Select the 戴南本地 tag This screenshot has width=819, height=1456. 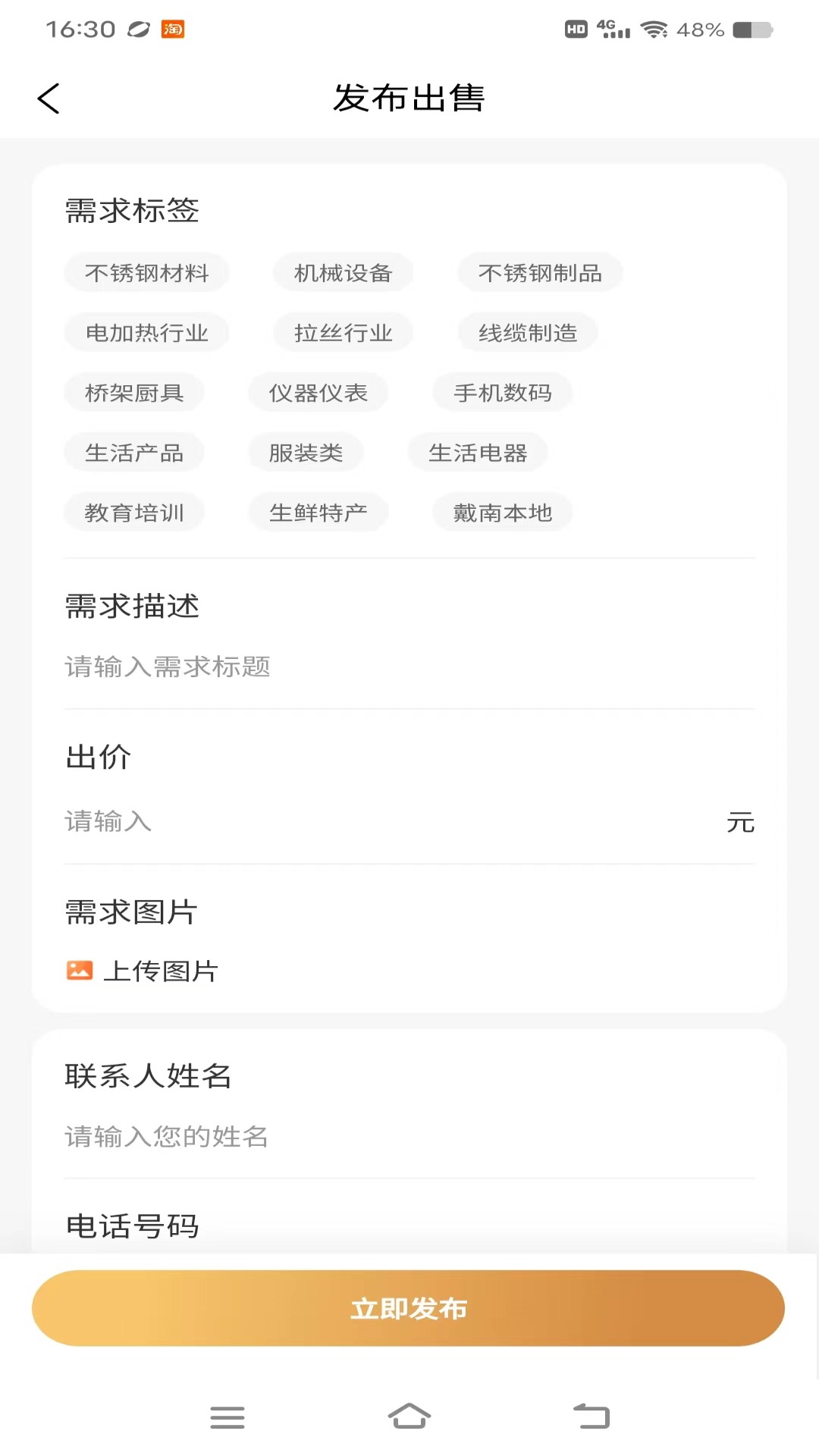(x=503, y=513)
